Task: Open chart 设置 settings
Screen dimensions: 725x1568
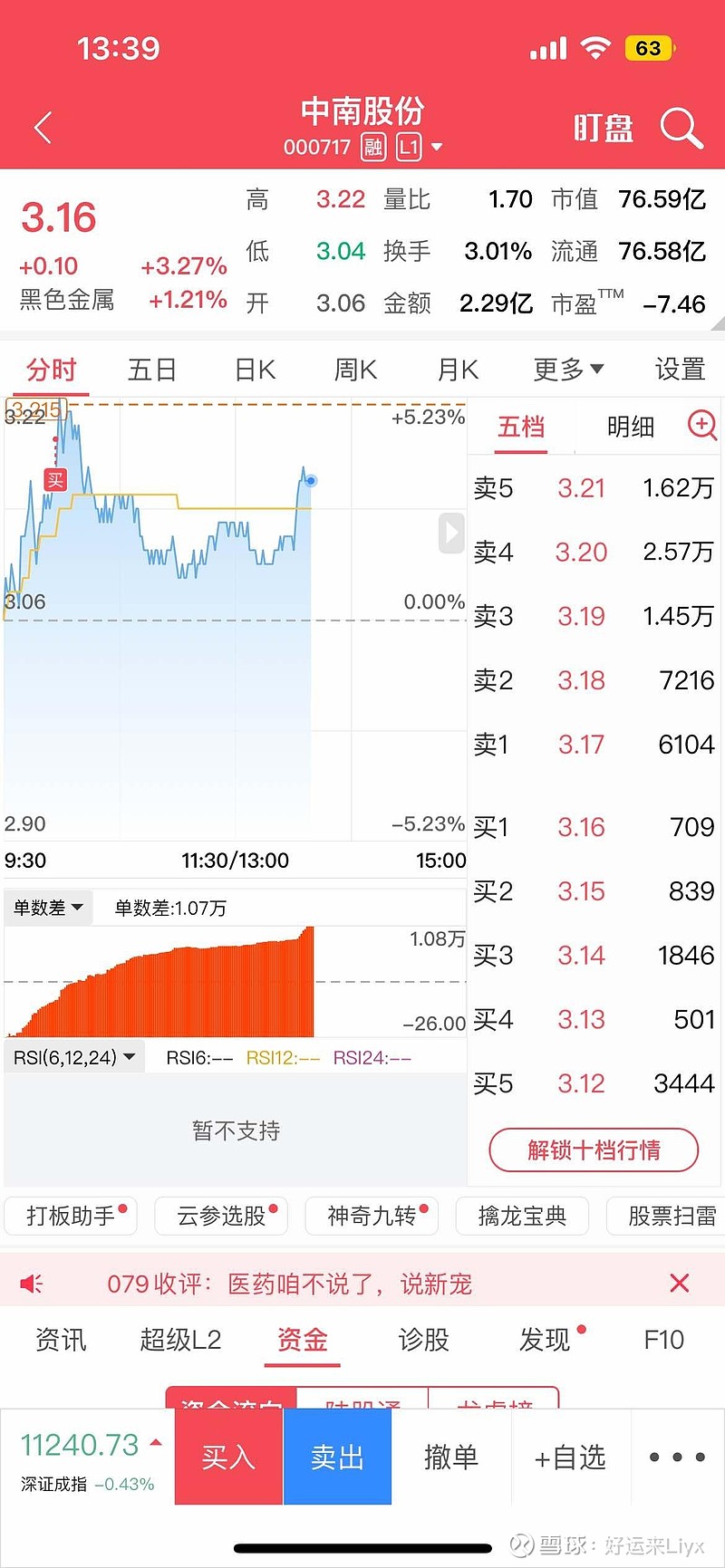Action: [x=680, y=370]
